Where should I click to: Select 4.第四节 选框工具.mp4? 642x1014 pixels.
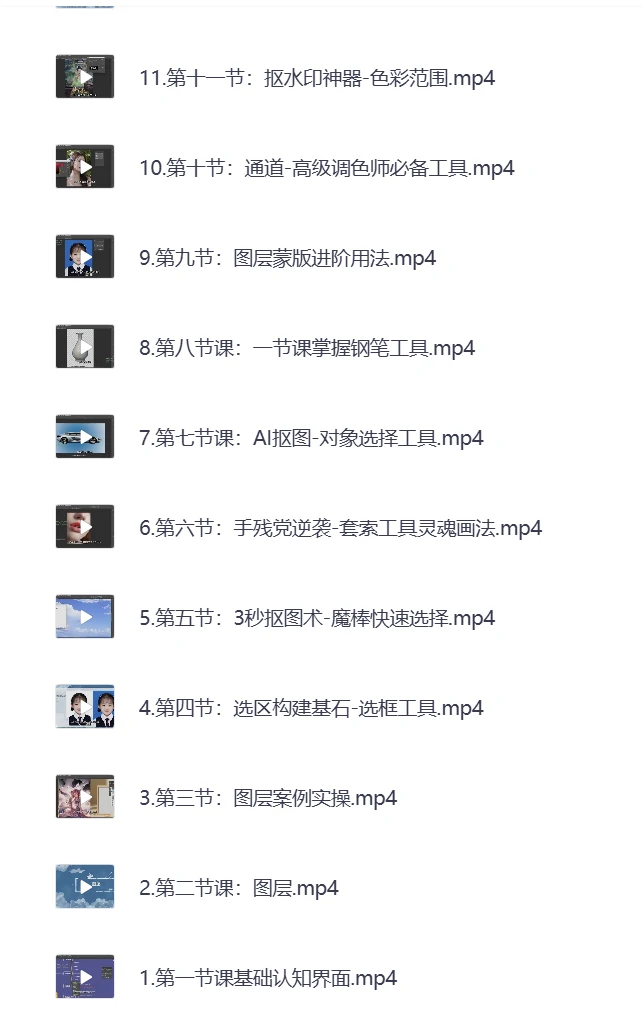[311, 708]
